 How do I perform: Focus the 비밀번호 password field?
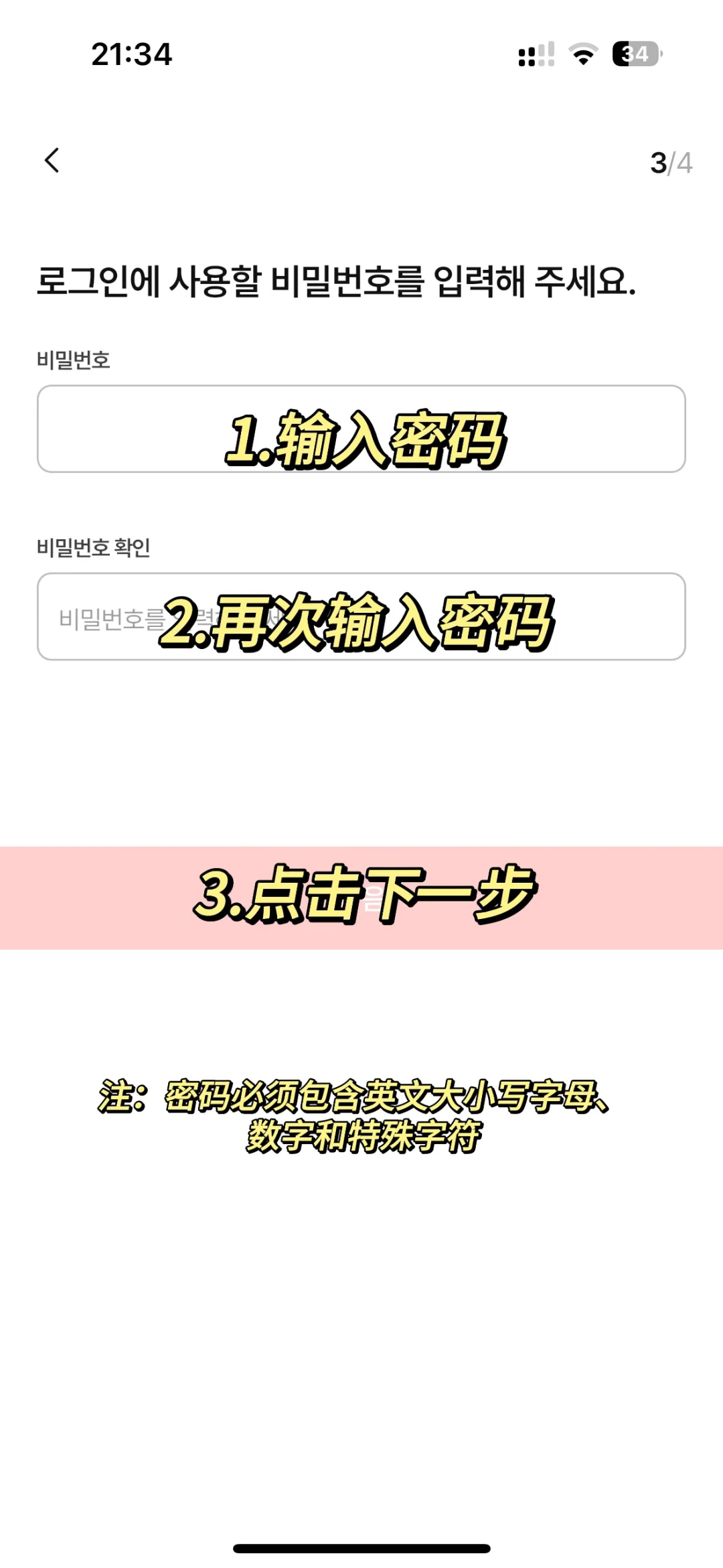361,429
